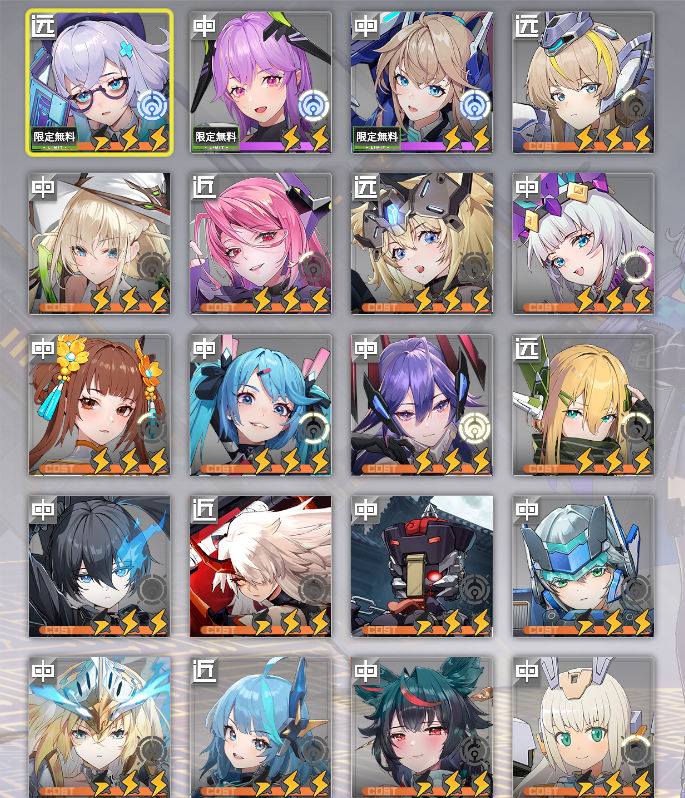Pick the blonde girl in the white witch hat
685x798 pixels.
pos(100,243)
